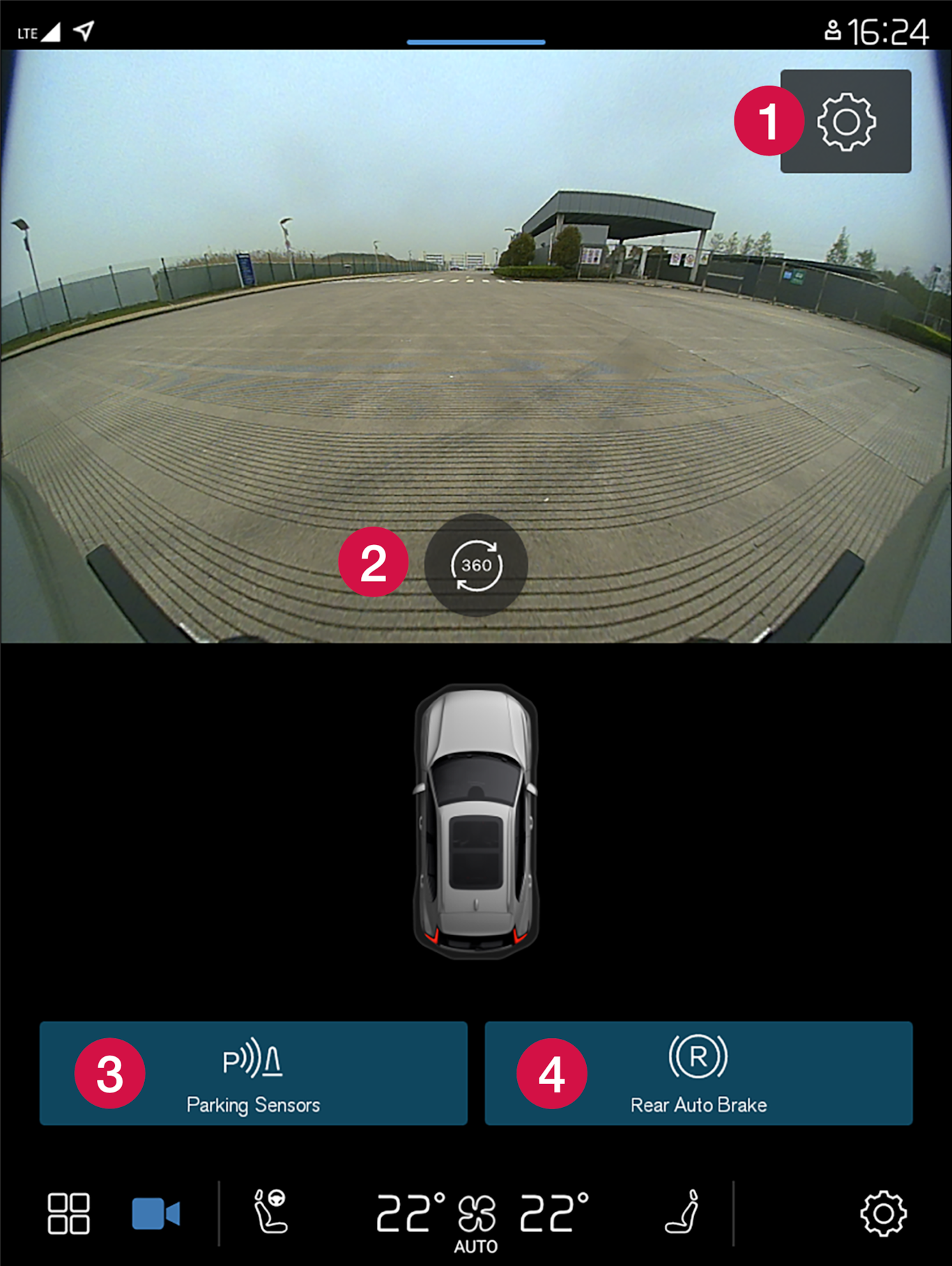Toggle Parking Sensors
Viewport: 952px width, 1266px height.
coord(253,1073)
